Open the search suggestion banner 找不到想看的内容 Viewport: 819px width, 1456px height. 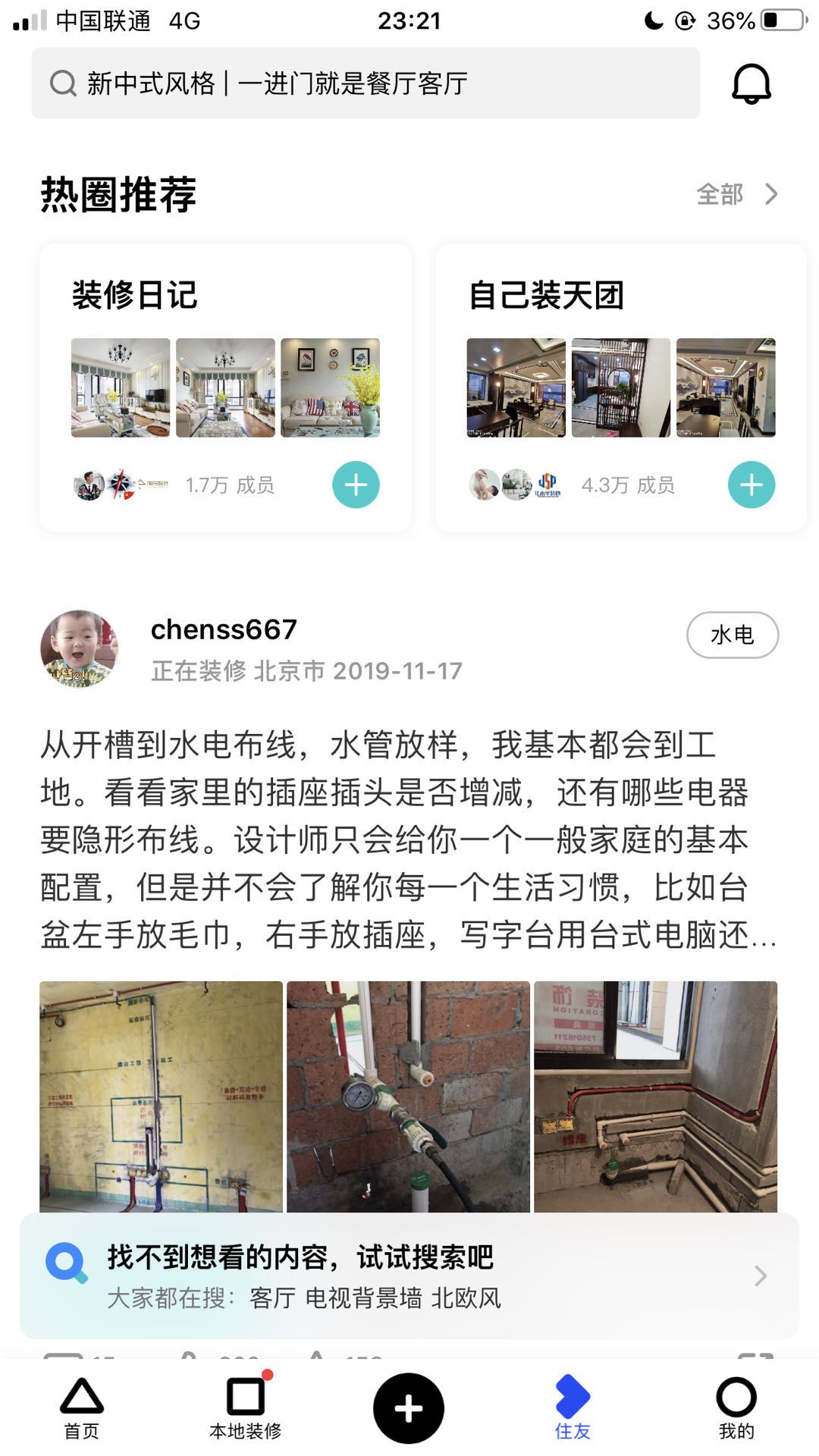409,1276
